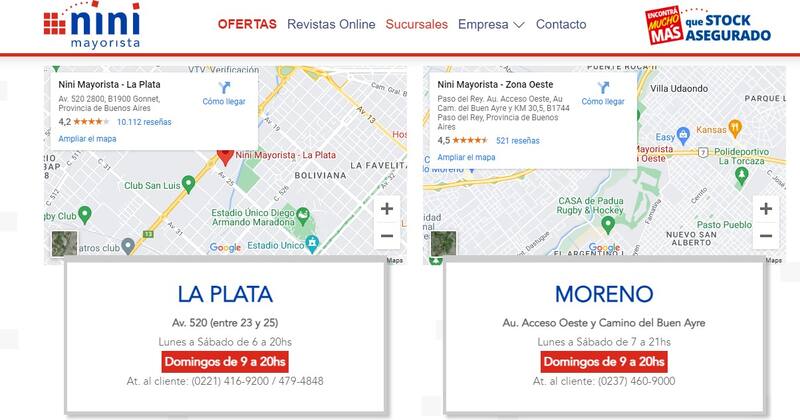Zoom out on the Zona Oeste map

click(766, 236)
